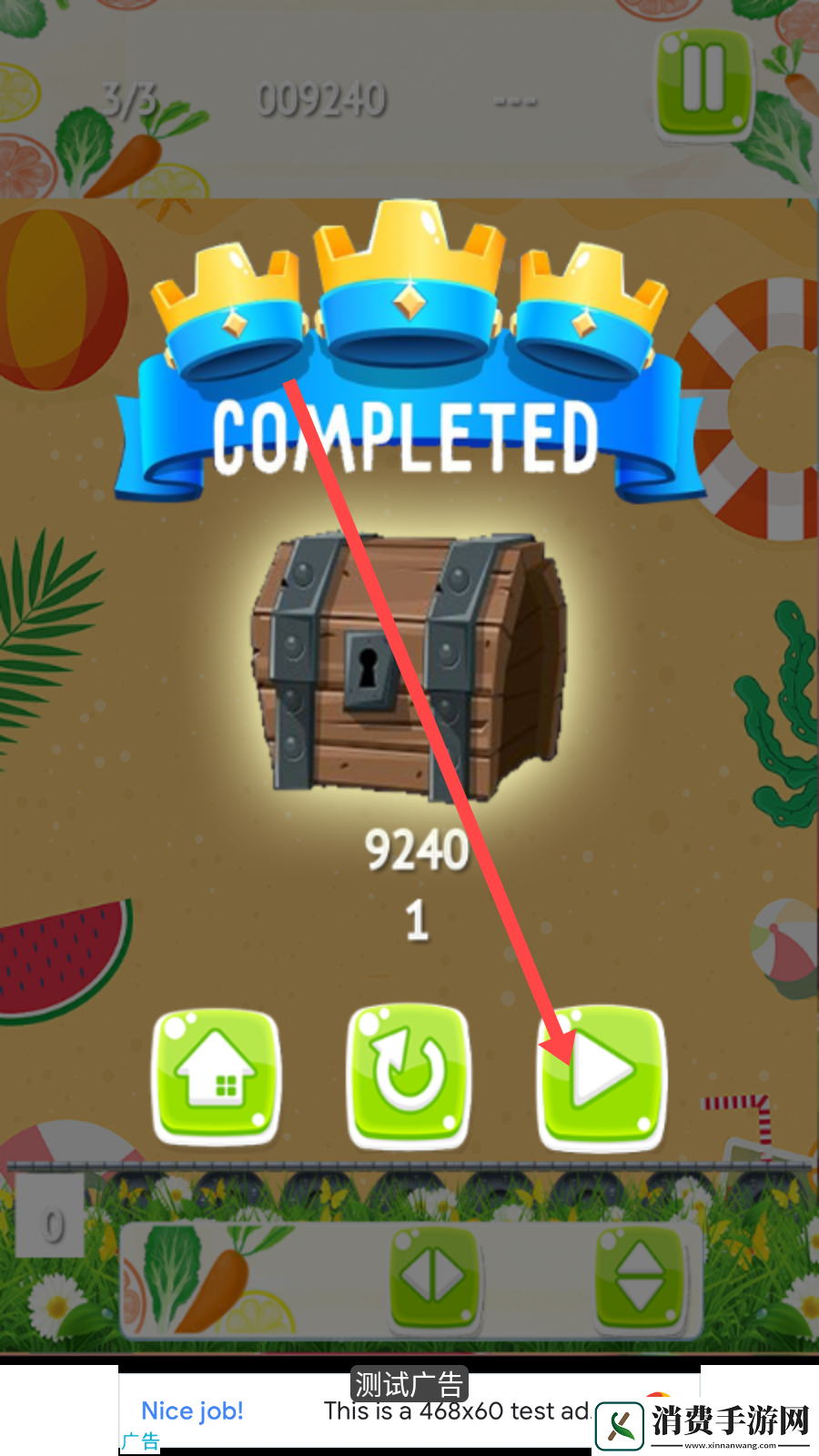Tap the up-down arrows control button
Screen dimensions: 819x1456
640,1278
